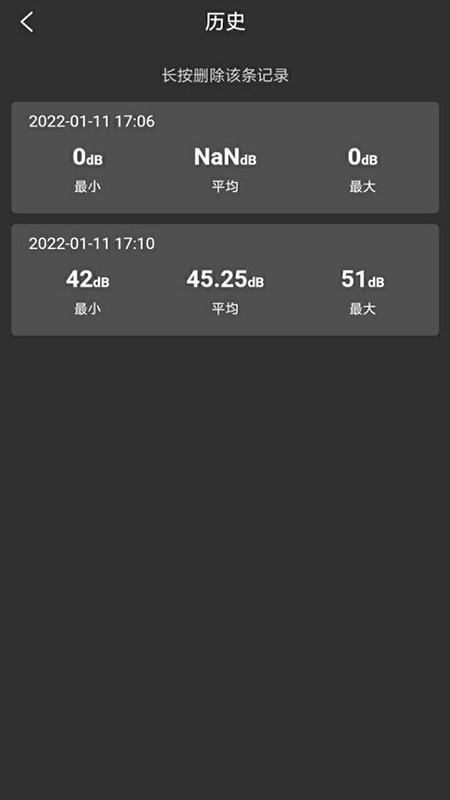
Task: Select the 2022-01-11 17:06 record
Action: (225, 157)
